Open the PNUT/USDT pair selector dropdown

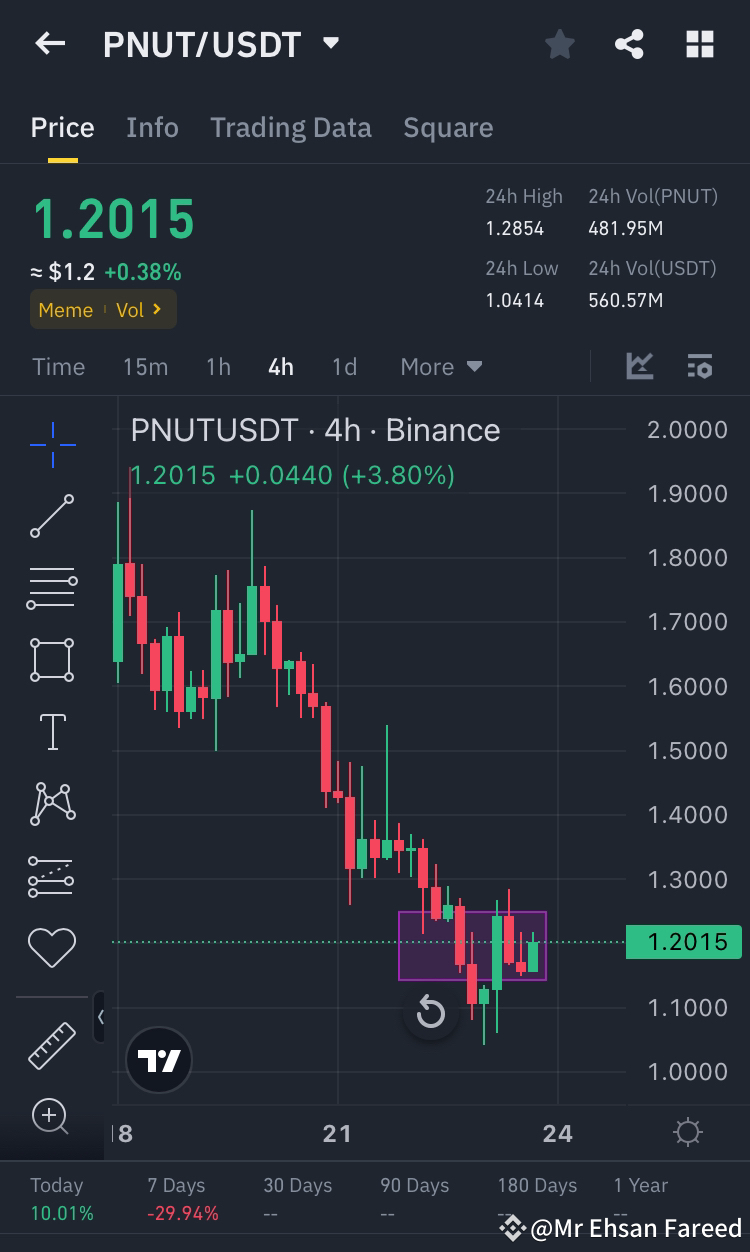pos(329,44)
